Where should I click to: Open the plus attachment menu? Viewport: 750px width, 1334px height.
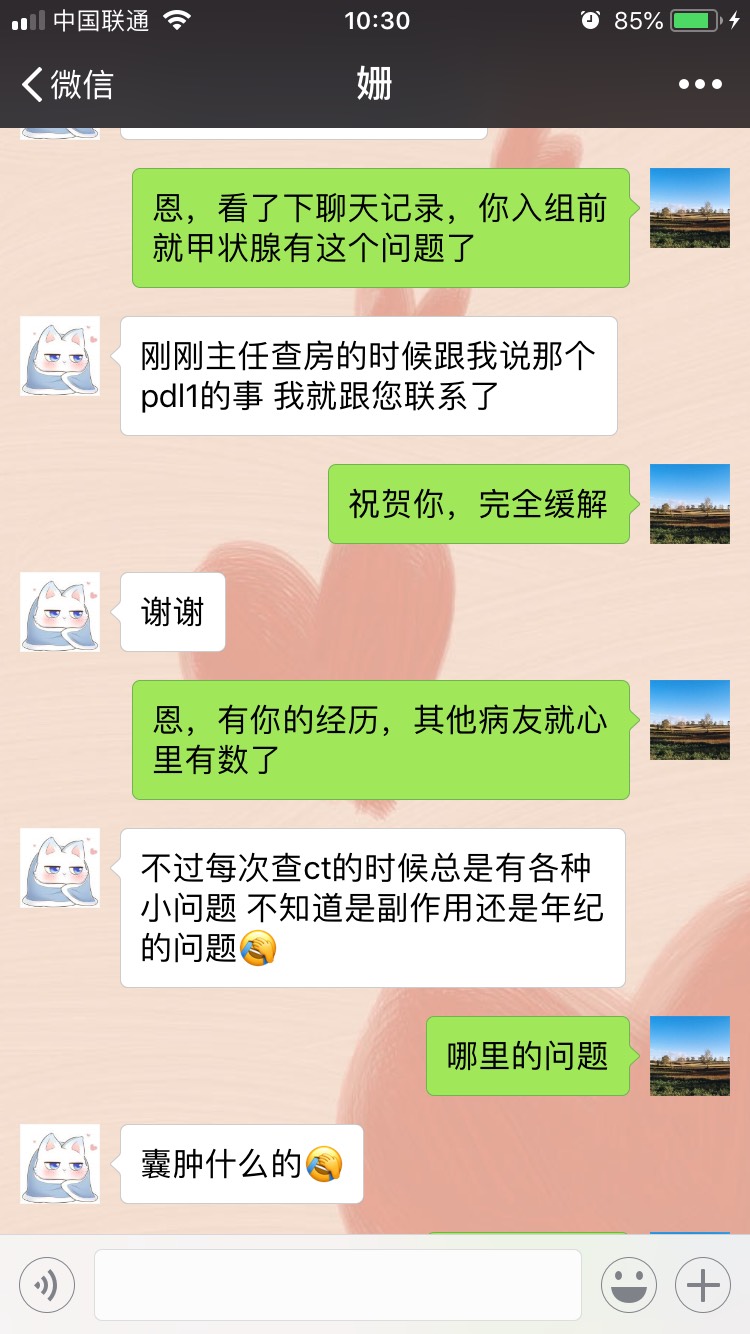(703, 1285)
